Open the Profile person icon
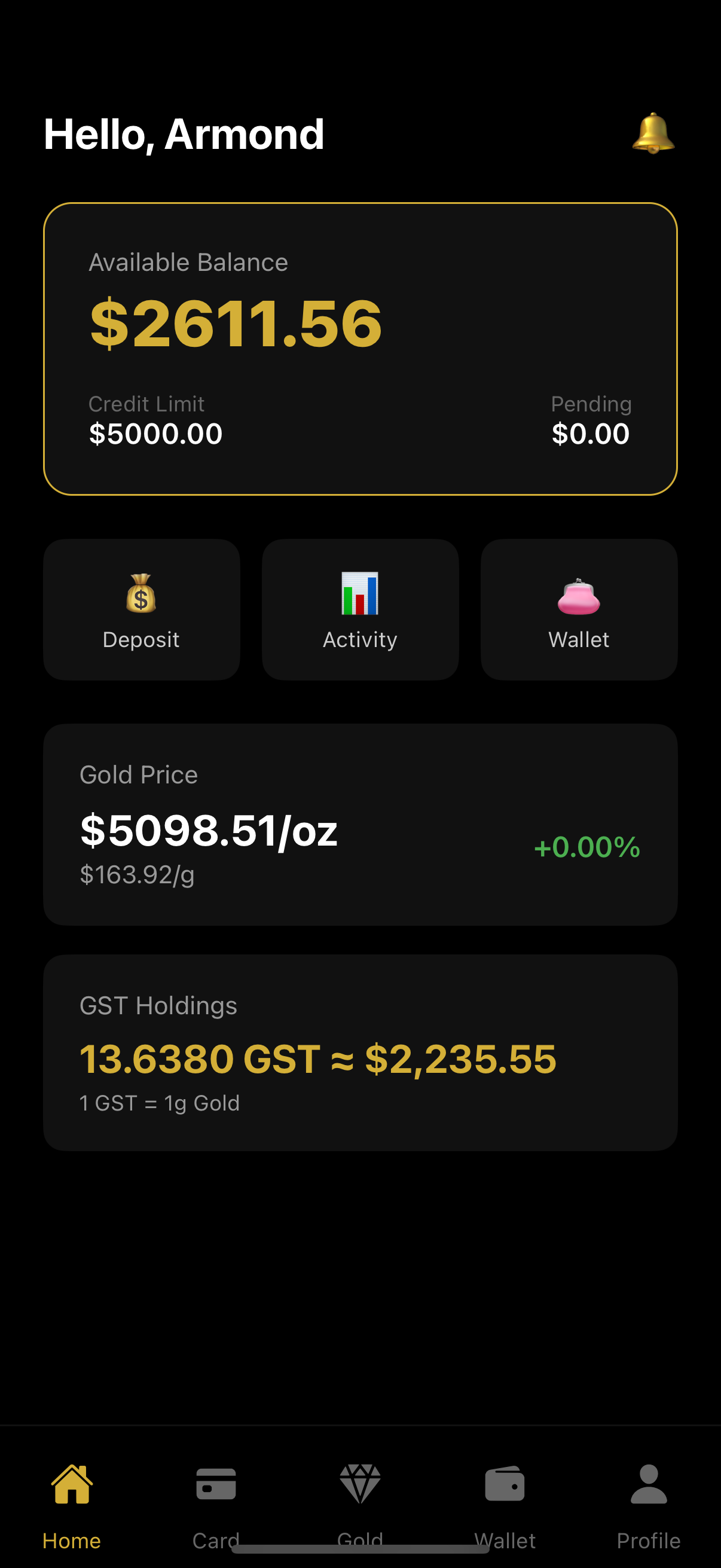Image resolution: width=721 pixels, height=1568 pixels. point(649,1484)
